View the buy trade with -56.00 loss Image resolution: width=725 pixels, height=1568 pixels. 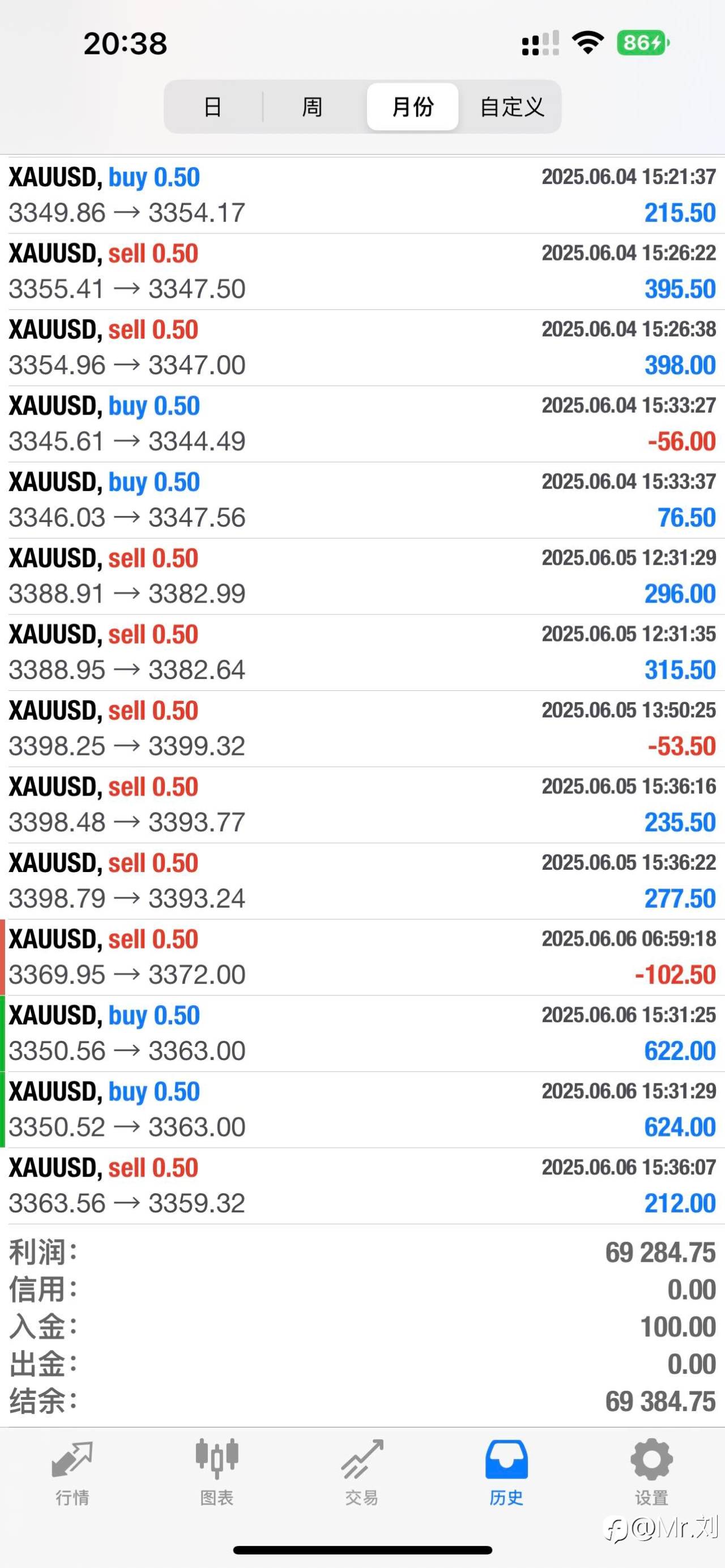click(x=362, y=424)
